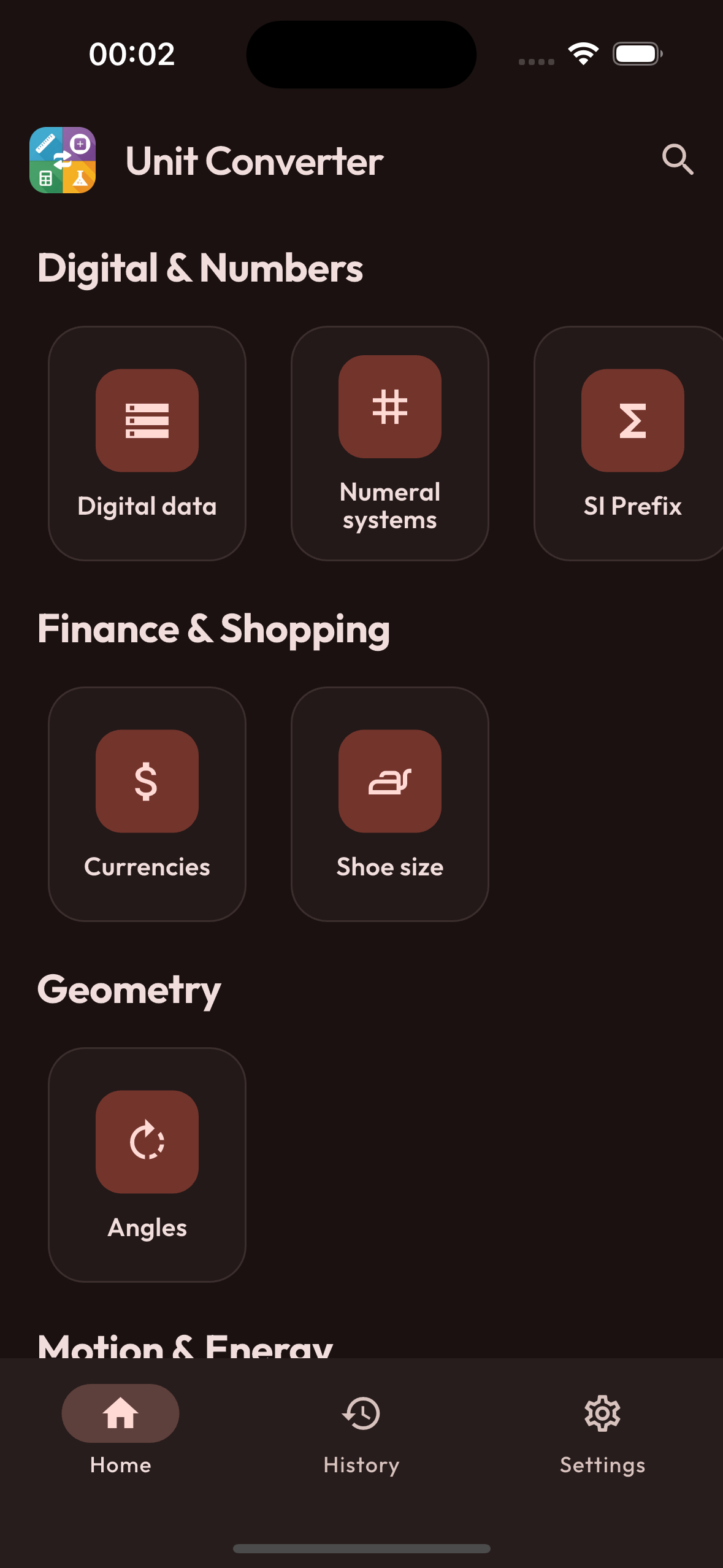Select the Angles rotation icon
The image size is (723, 1568).
pos(147,1142)
